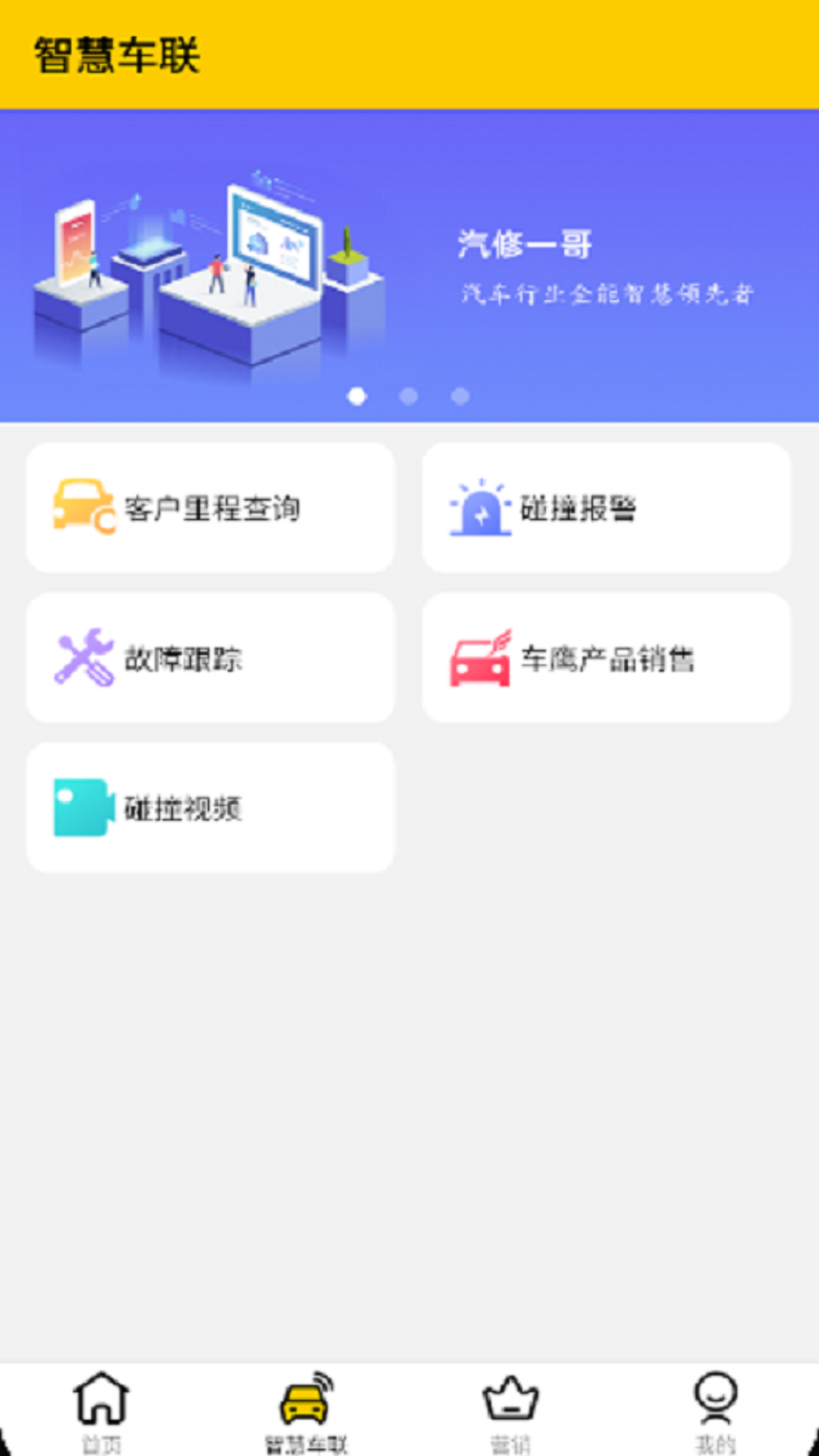Tap the home icon in bottom navigation
The image size is (819, 1456).
point(102,1407)
